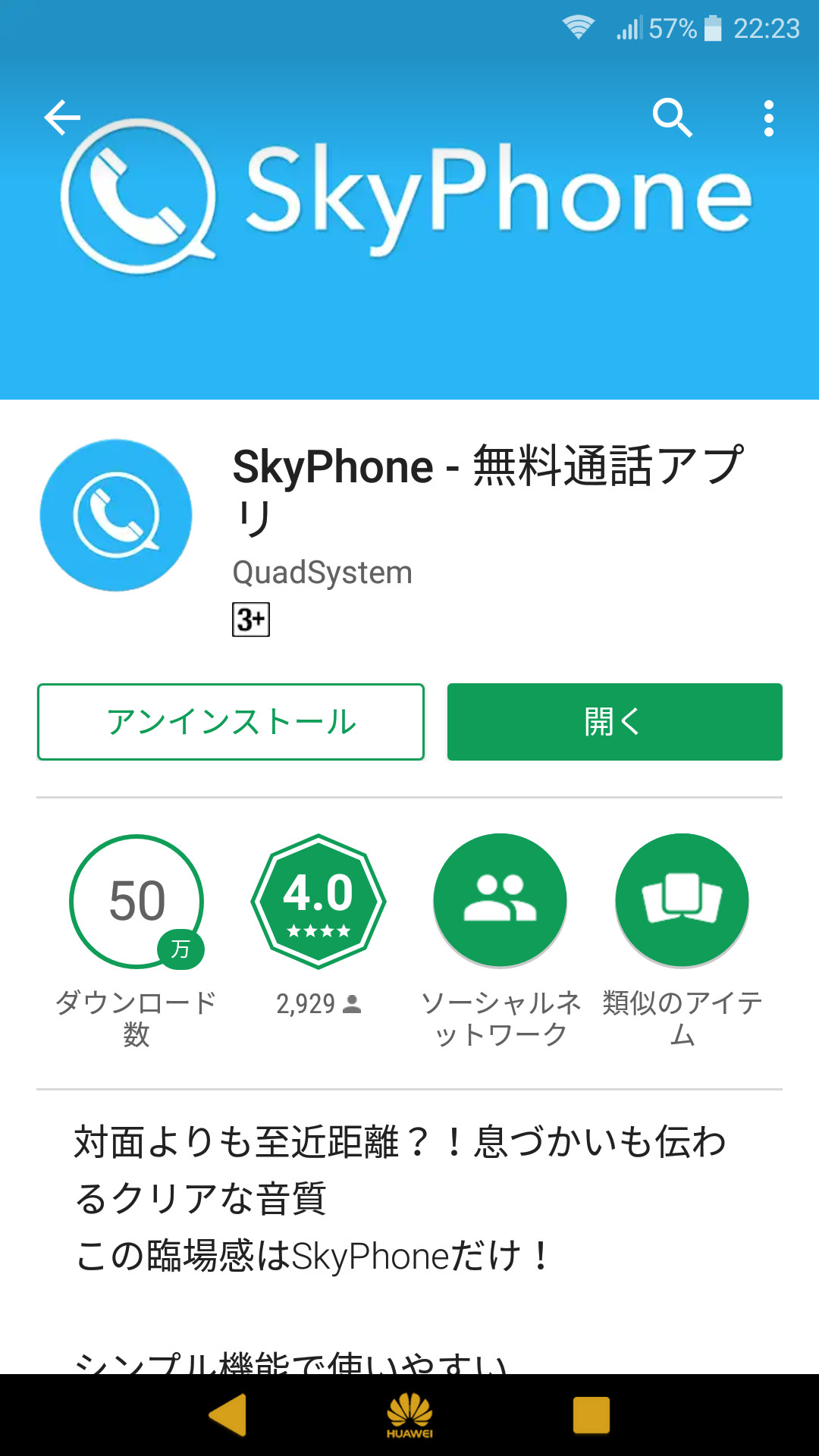The image size is (819, 1456).
Task: View the 4.0 rating and reviews
Action: [318, 901]
